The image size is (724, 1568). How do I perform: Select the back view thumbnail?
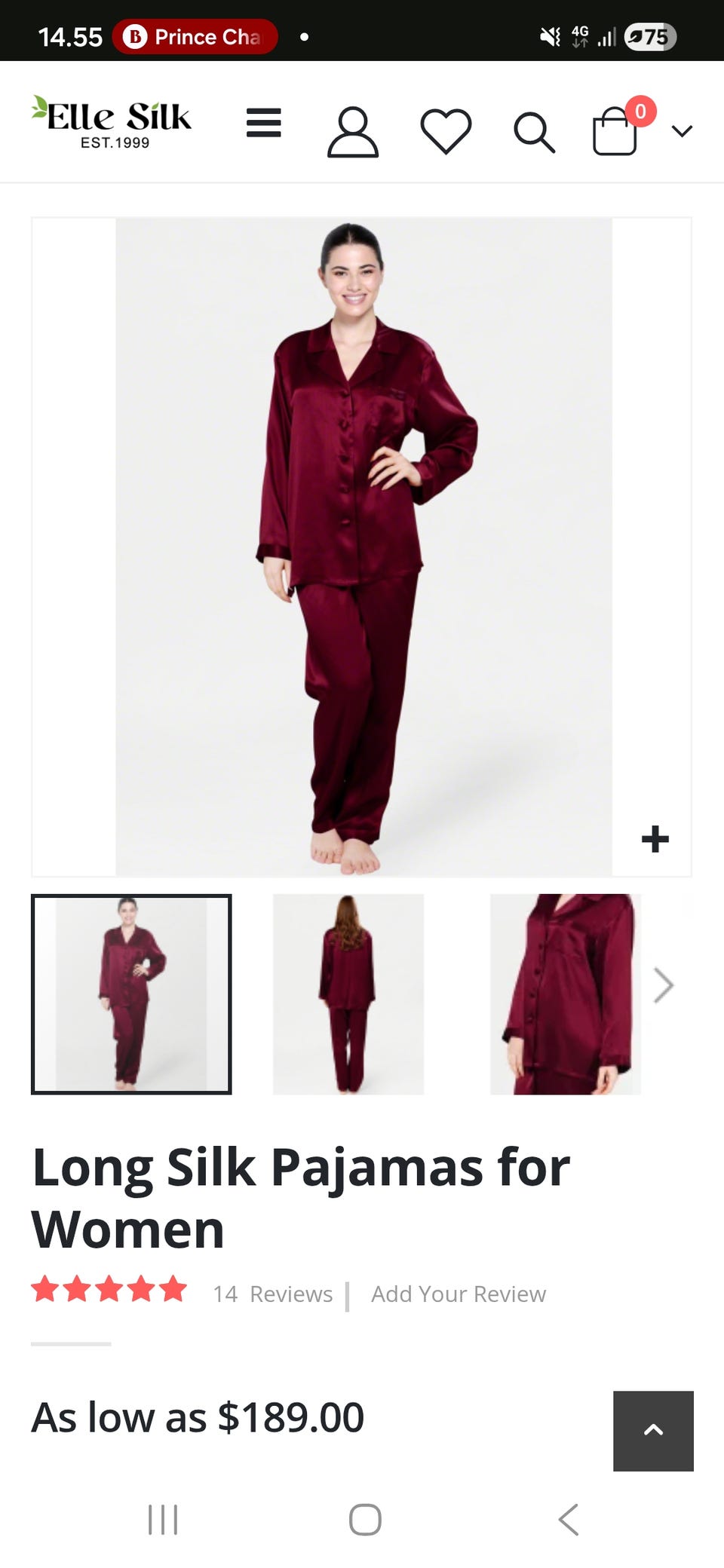pos(348,994)
